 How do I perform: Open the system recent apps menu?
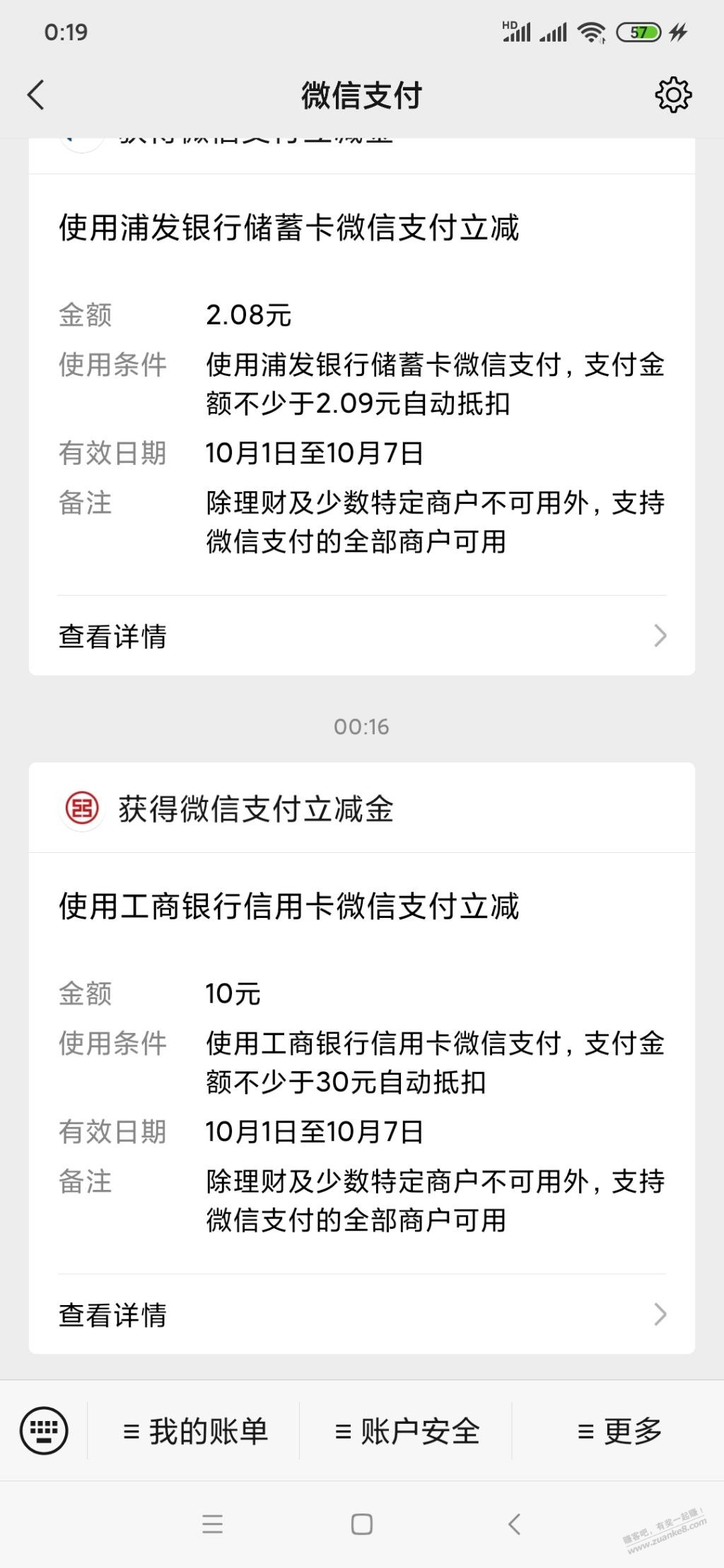212,1524
